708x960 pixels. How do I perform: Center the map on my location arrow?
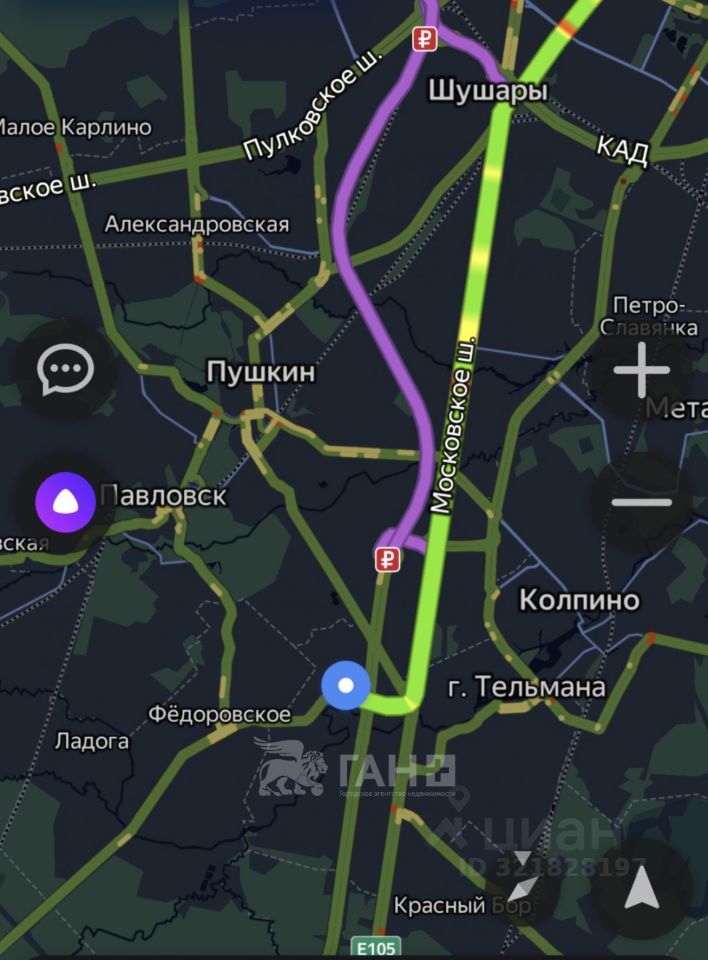641,889
